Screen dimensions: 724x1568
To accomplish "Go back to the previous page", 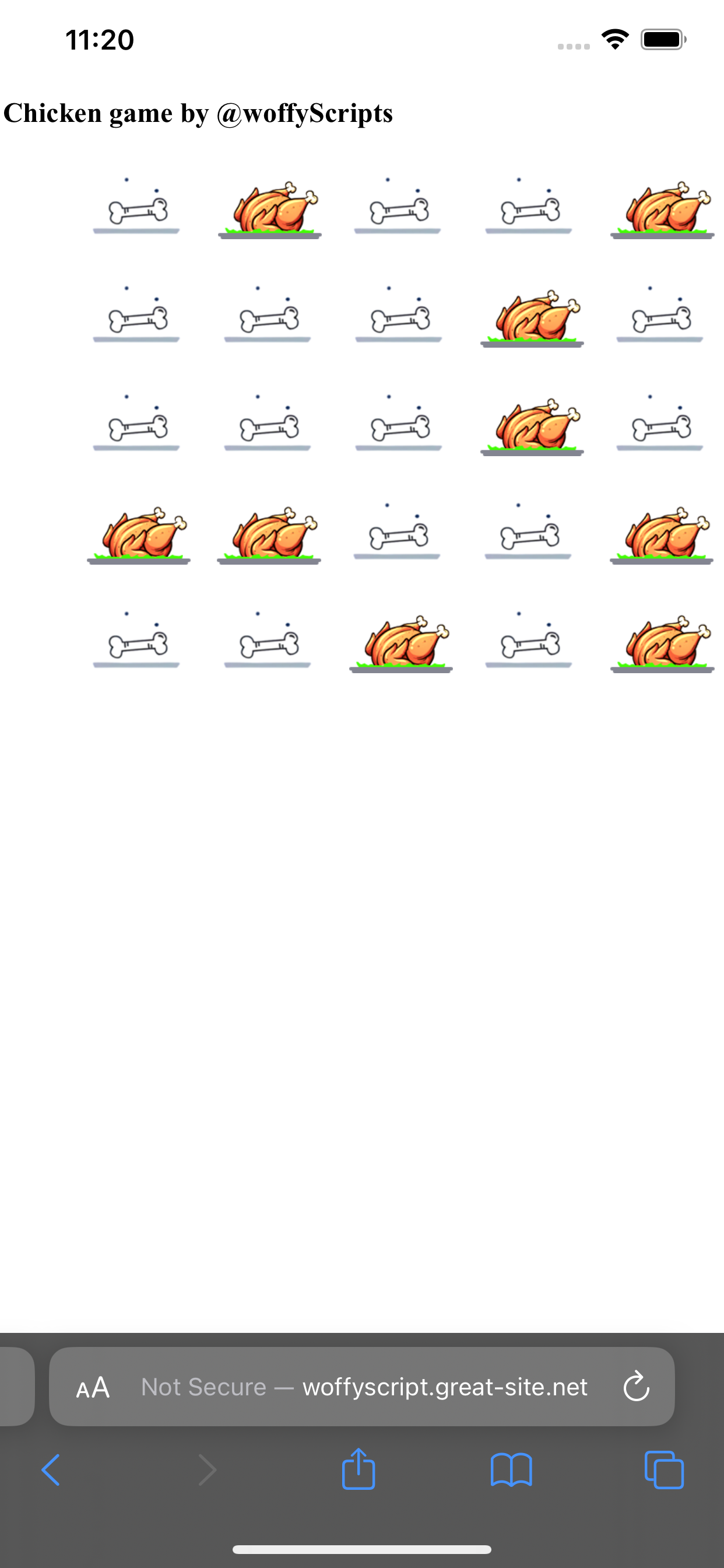I will click(51, 1470).
